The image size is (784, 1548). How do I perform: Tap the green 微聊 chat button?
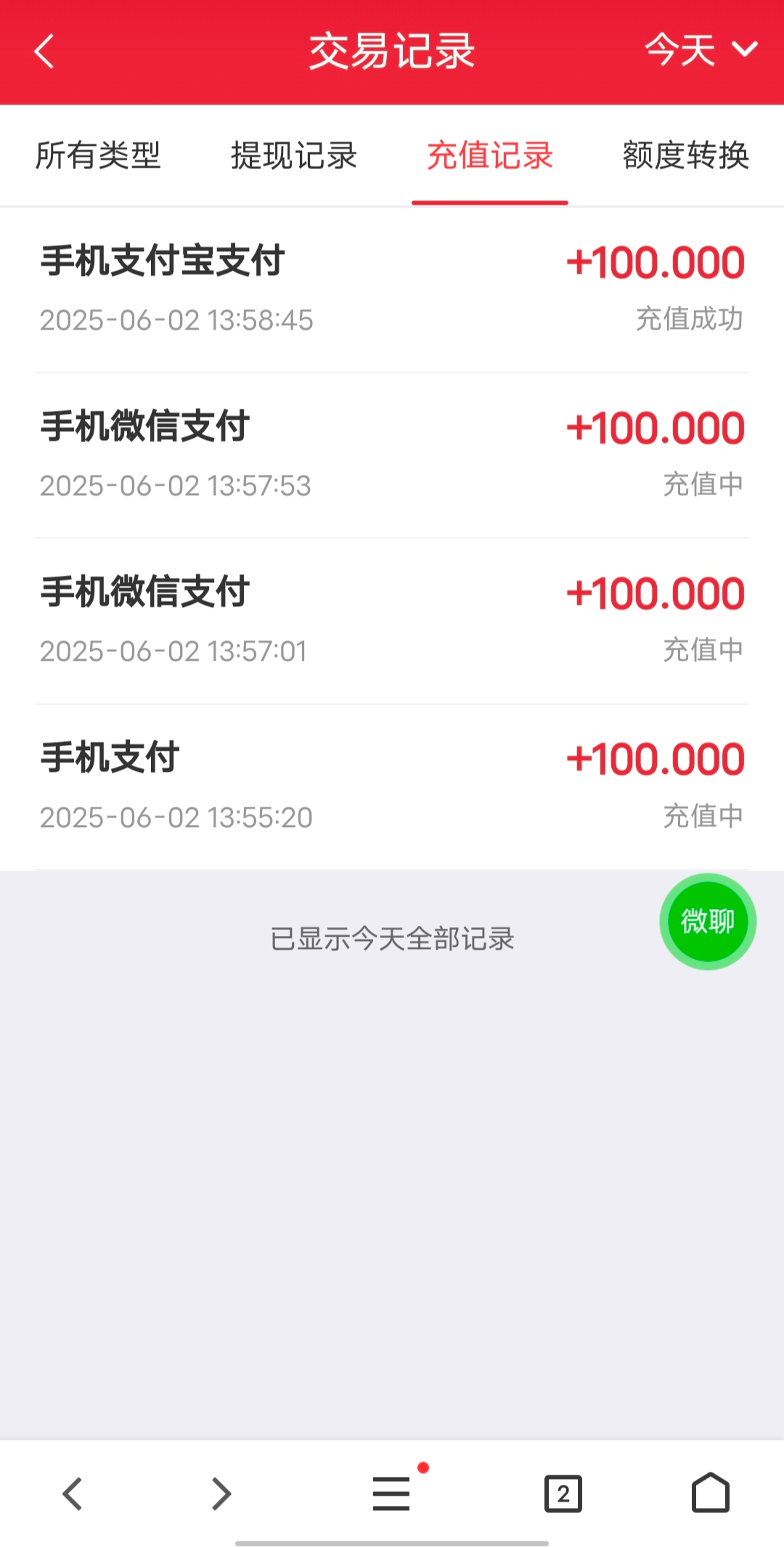click(x=708, y=921)
